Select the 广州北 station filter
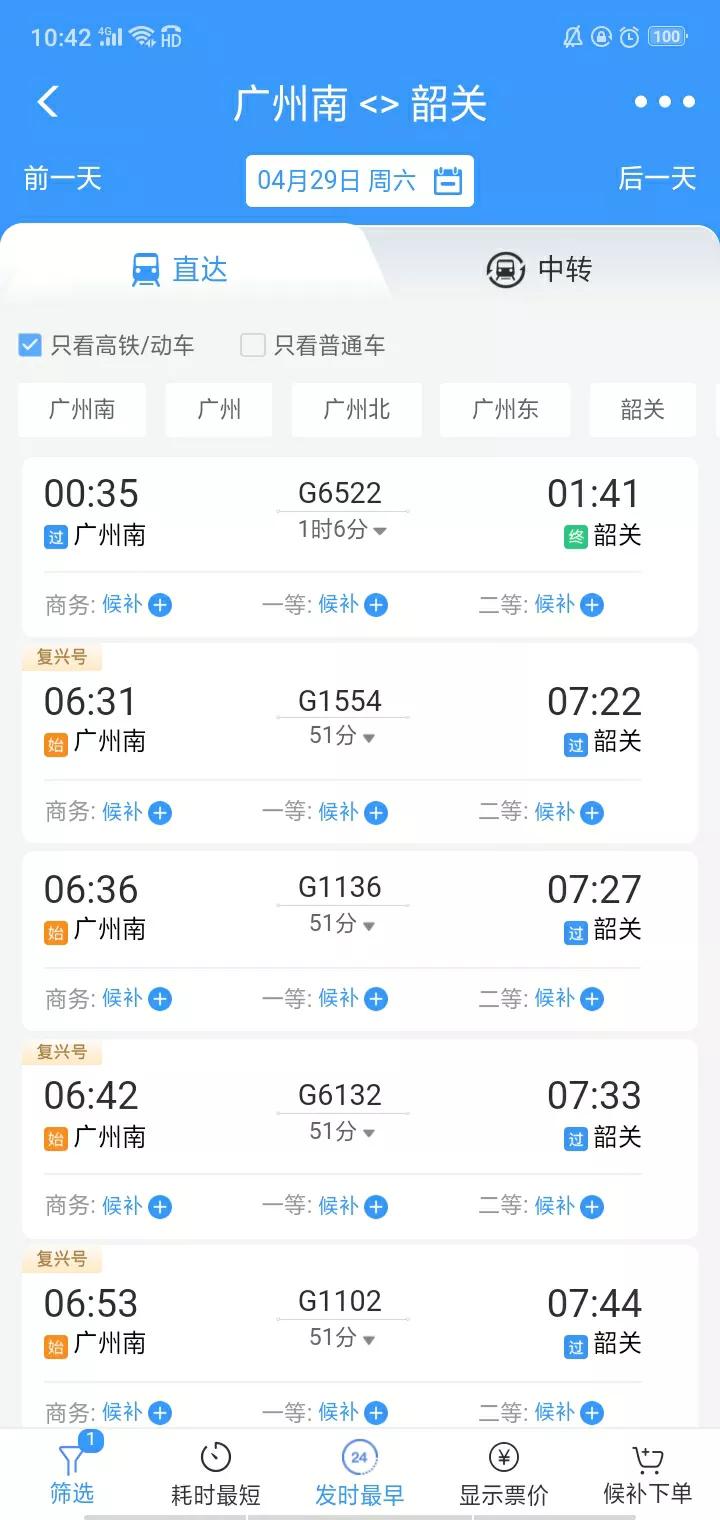720x1520 pixels. (356, 409)
